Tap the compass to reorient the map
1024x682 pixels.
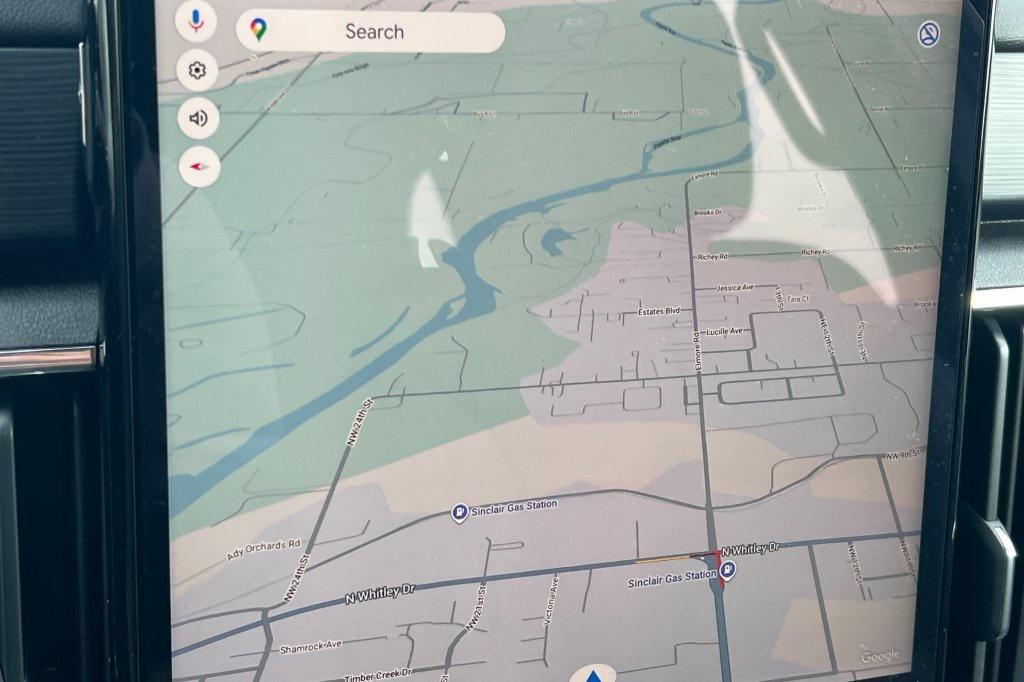pyautogui.click(x=199, y=166)
